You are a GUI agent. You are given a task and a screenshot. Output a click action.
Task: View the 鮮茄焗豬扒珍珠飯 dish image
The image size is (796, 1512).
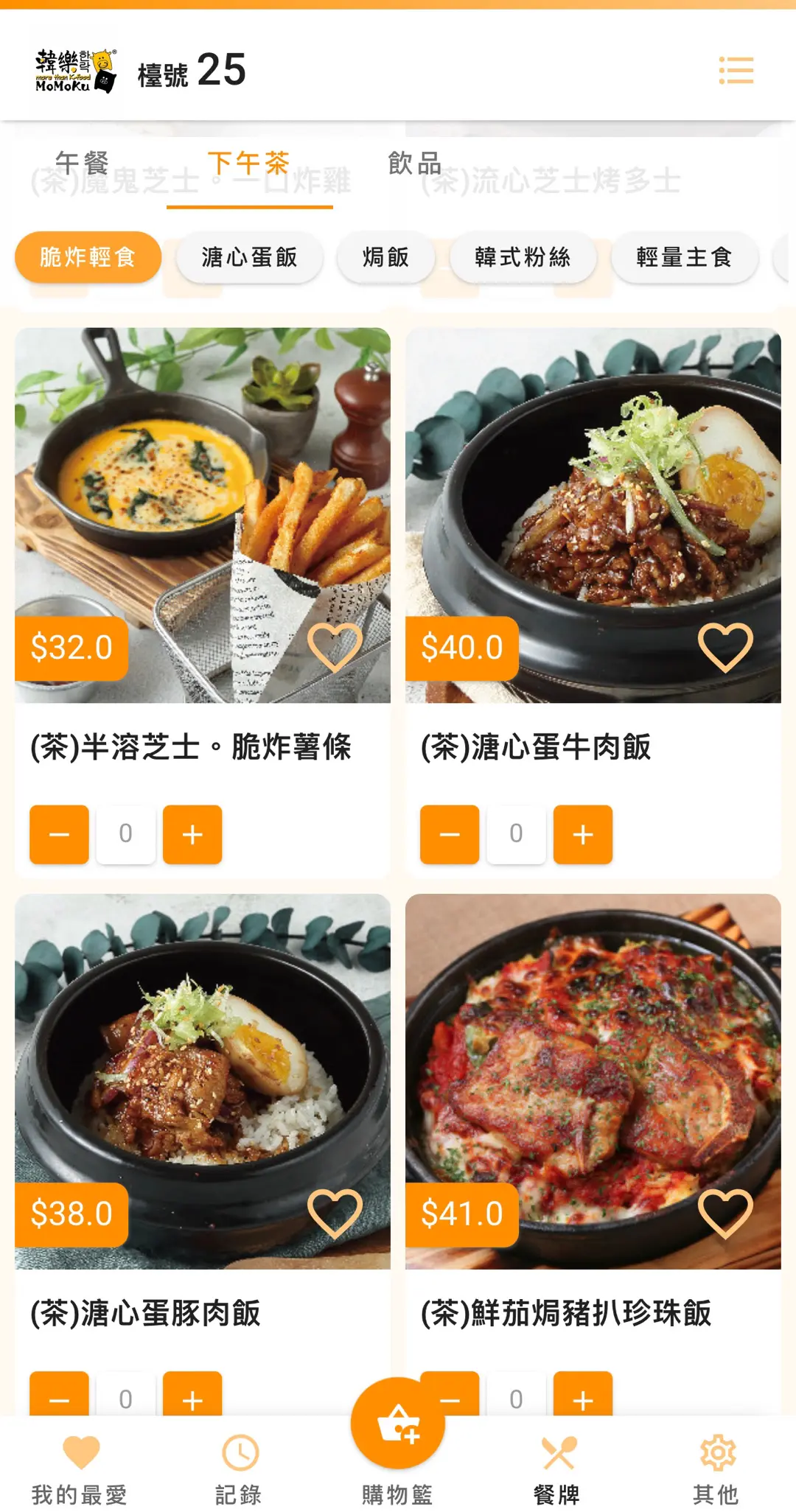pyautogui.click(x=593, y=1061)
